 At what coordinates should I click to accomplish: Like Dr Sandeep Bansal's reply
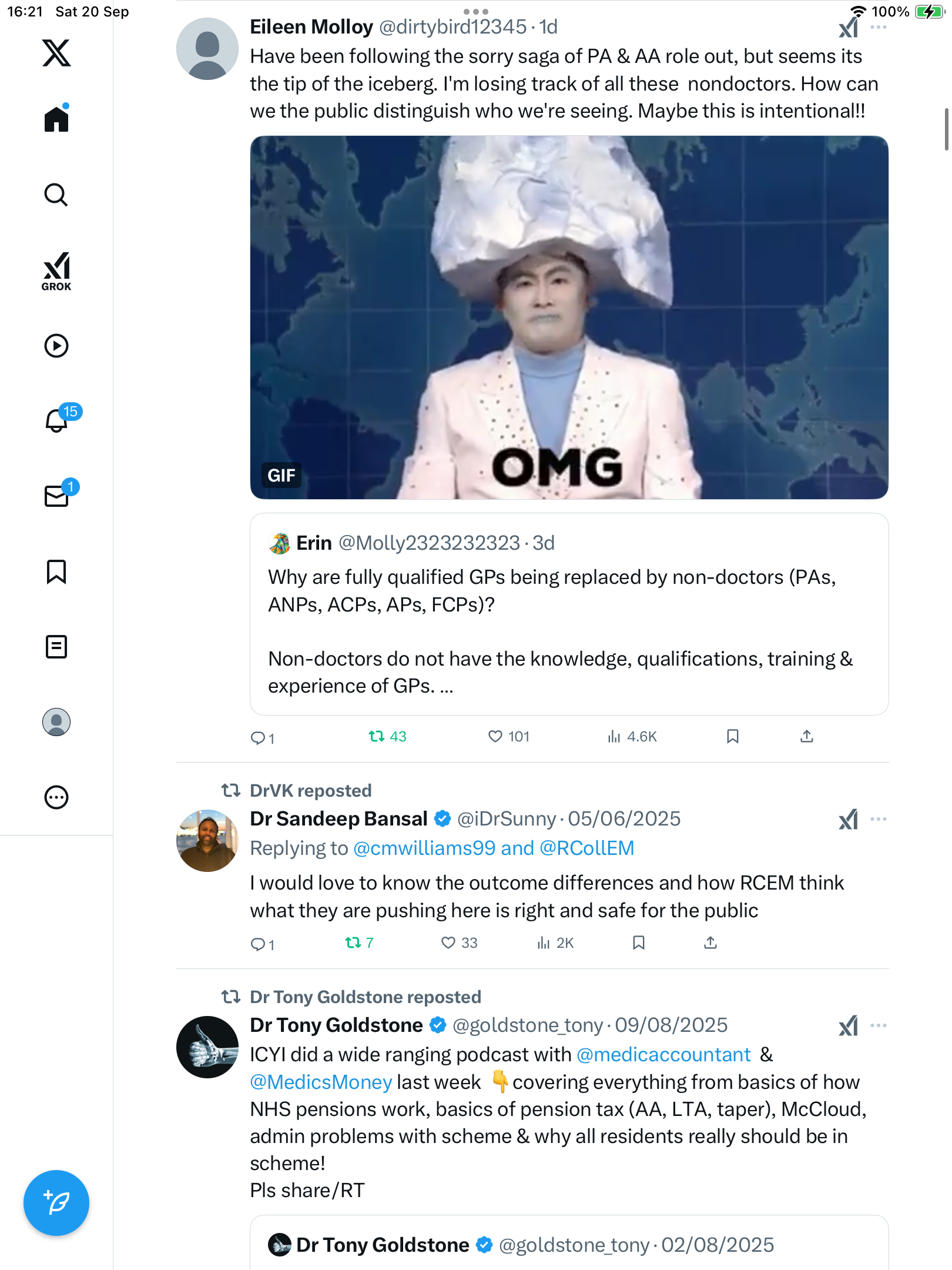click(448, 943)
